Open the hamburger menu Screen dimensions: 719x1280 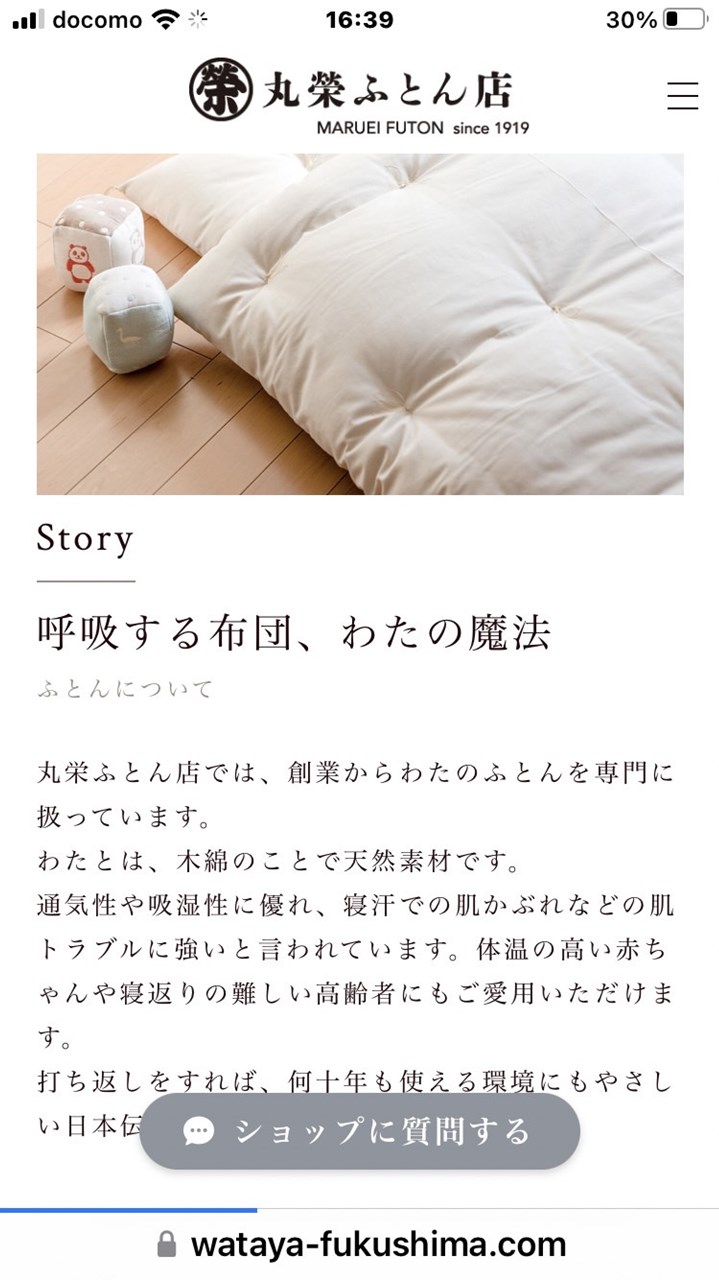click(x=682, y=94)
